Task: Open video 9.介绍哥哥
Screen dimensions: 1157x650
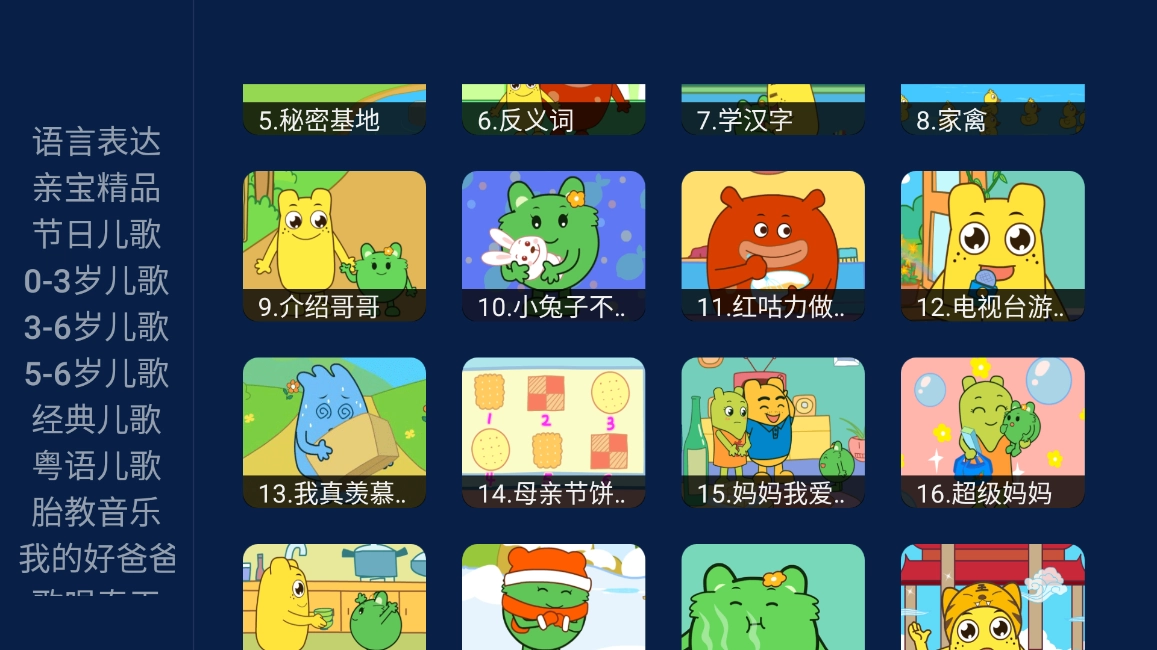Action: 334,246
